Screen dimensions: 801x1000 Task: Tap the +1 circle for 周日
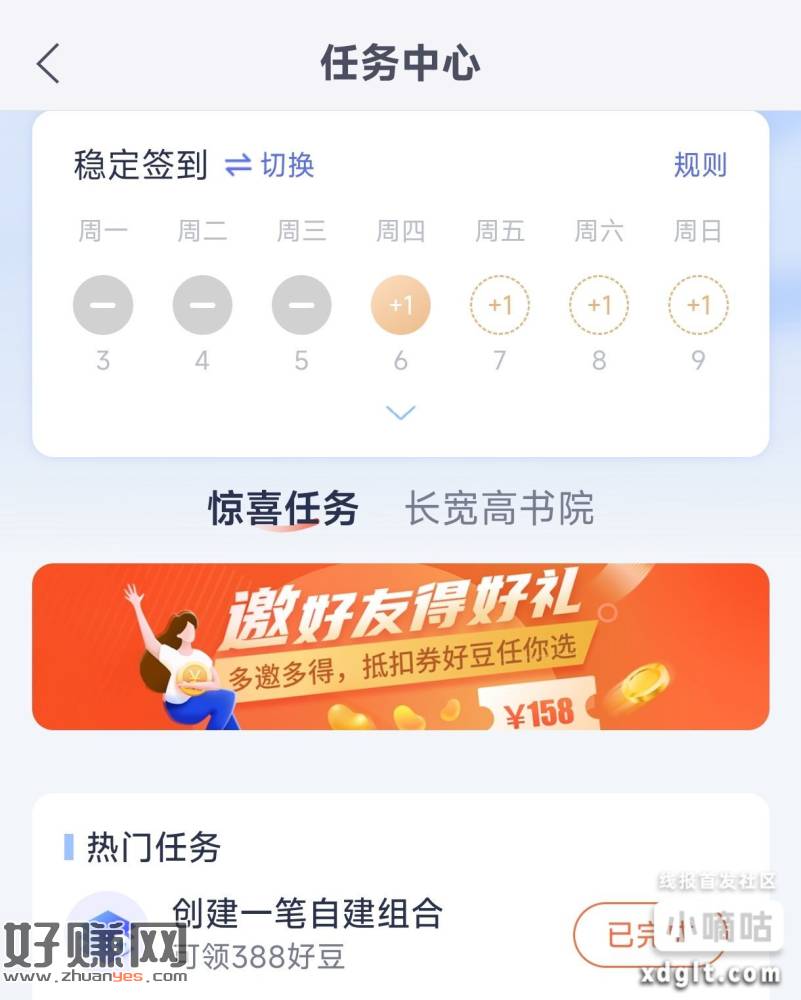point(698,305)
